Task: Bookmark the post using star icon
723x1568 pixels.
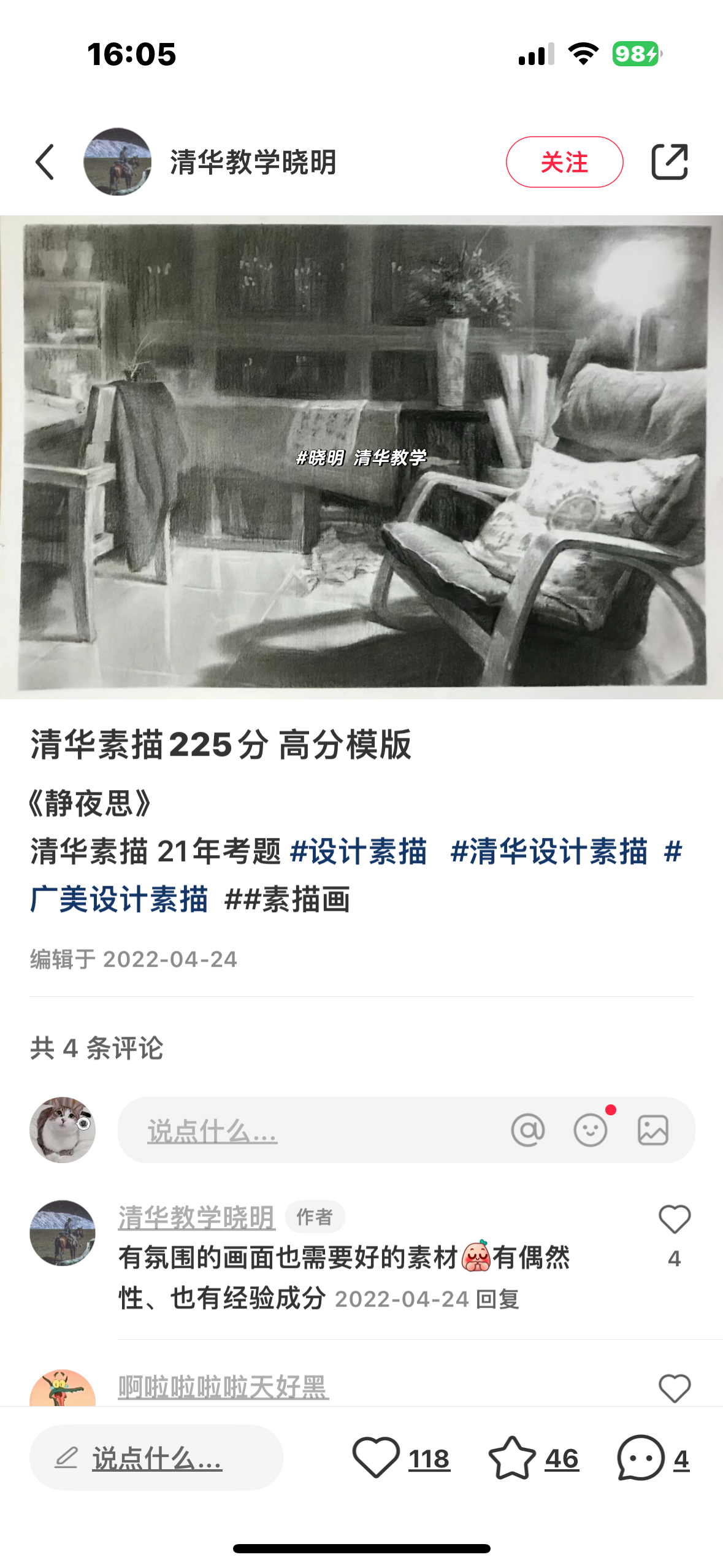Action: tap(512, 1458)
